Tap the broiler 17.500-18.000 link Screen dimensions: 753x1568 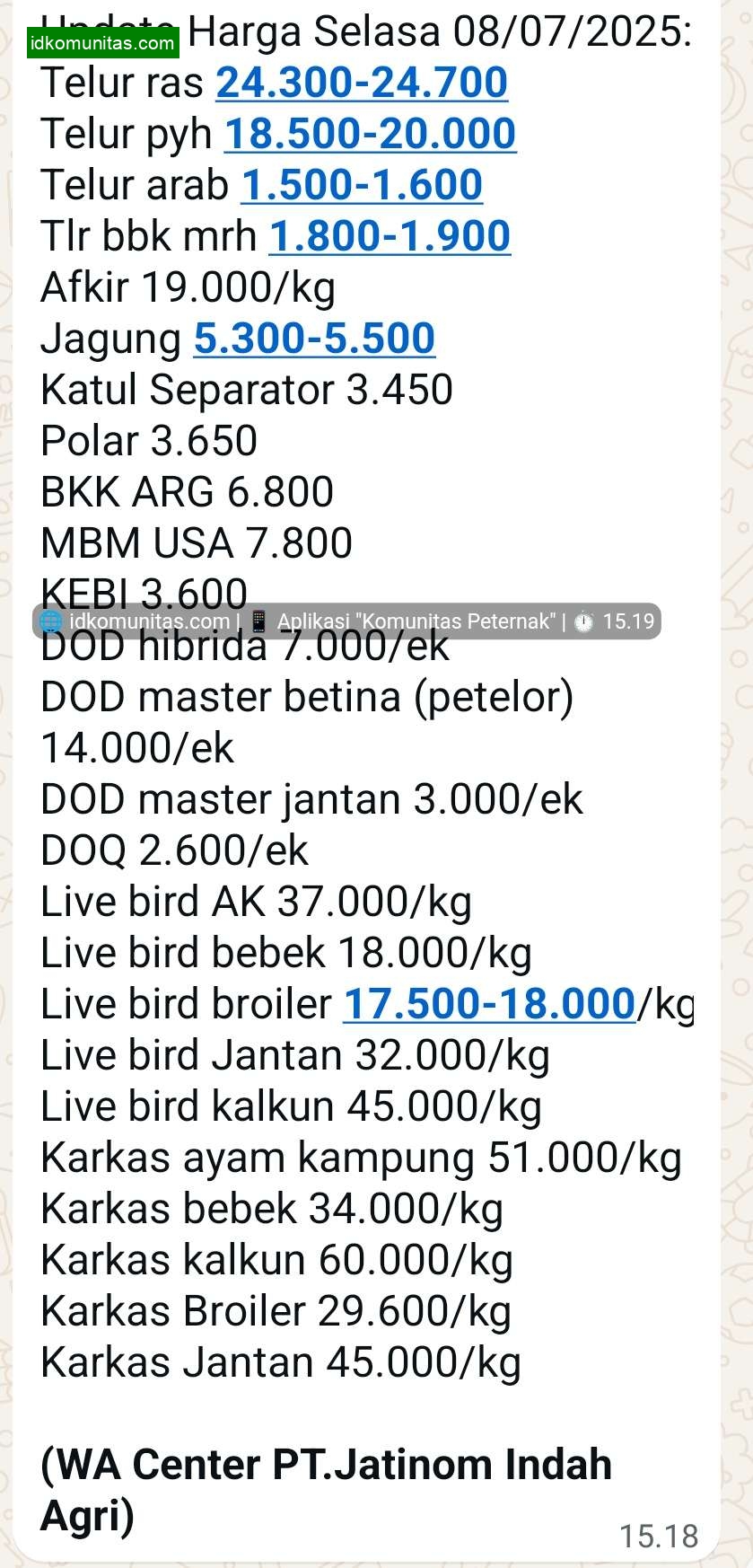pyautogui.click(x=489, y=1004)
